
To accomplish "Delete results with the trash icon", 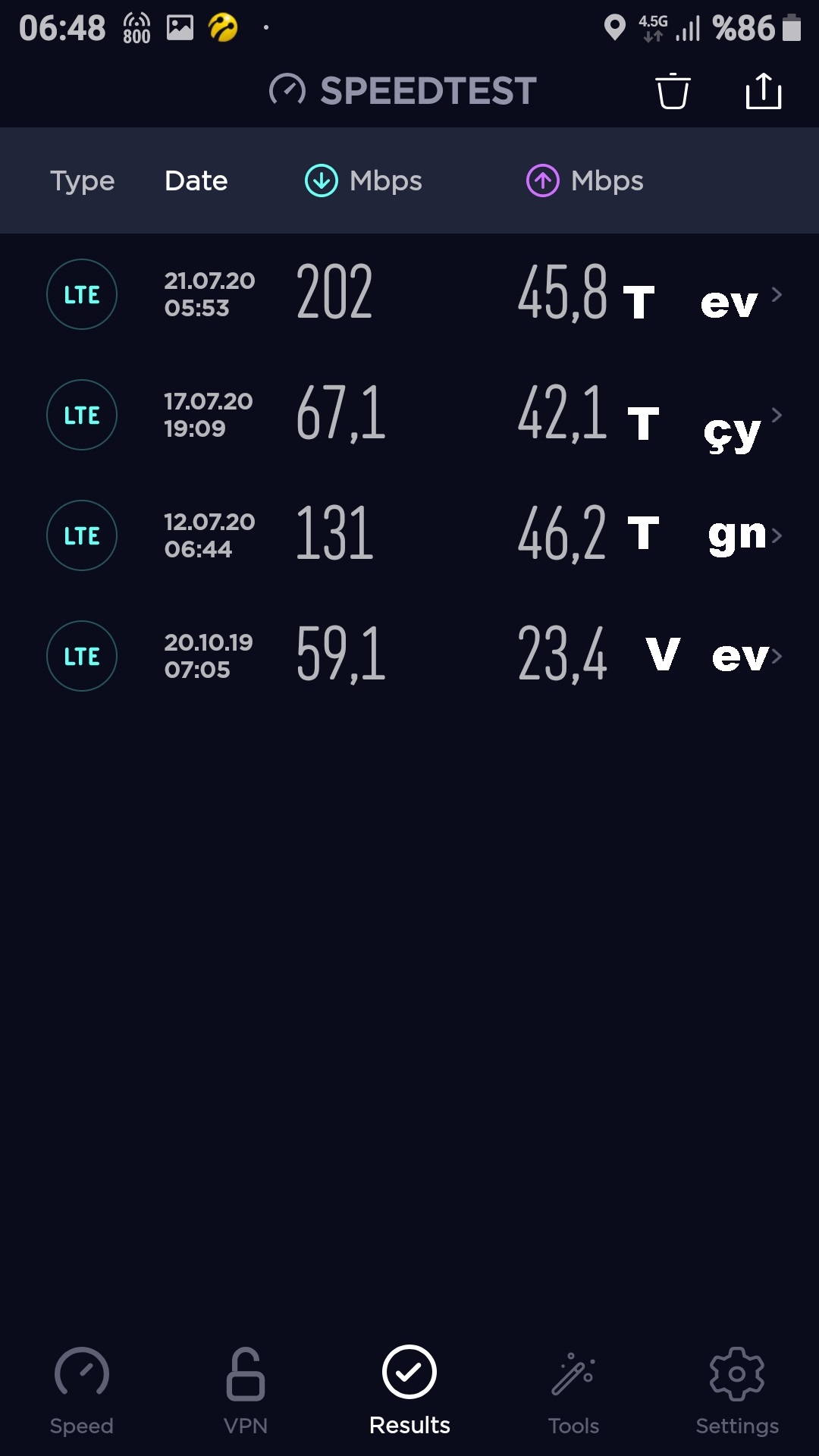I will tap(673, 92).
